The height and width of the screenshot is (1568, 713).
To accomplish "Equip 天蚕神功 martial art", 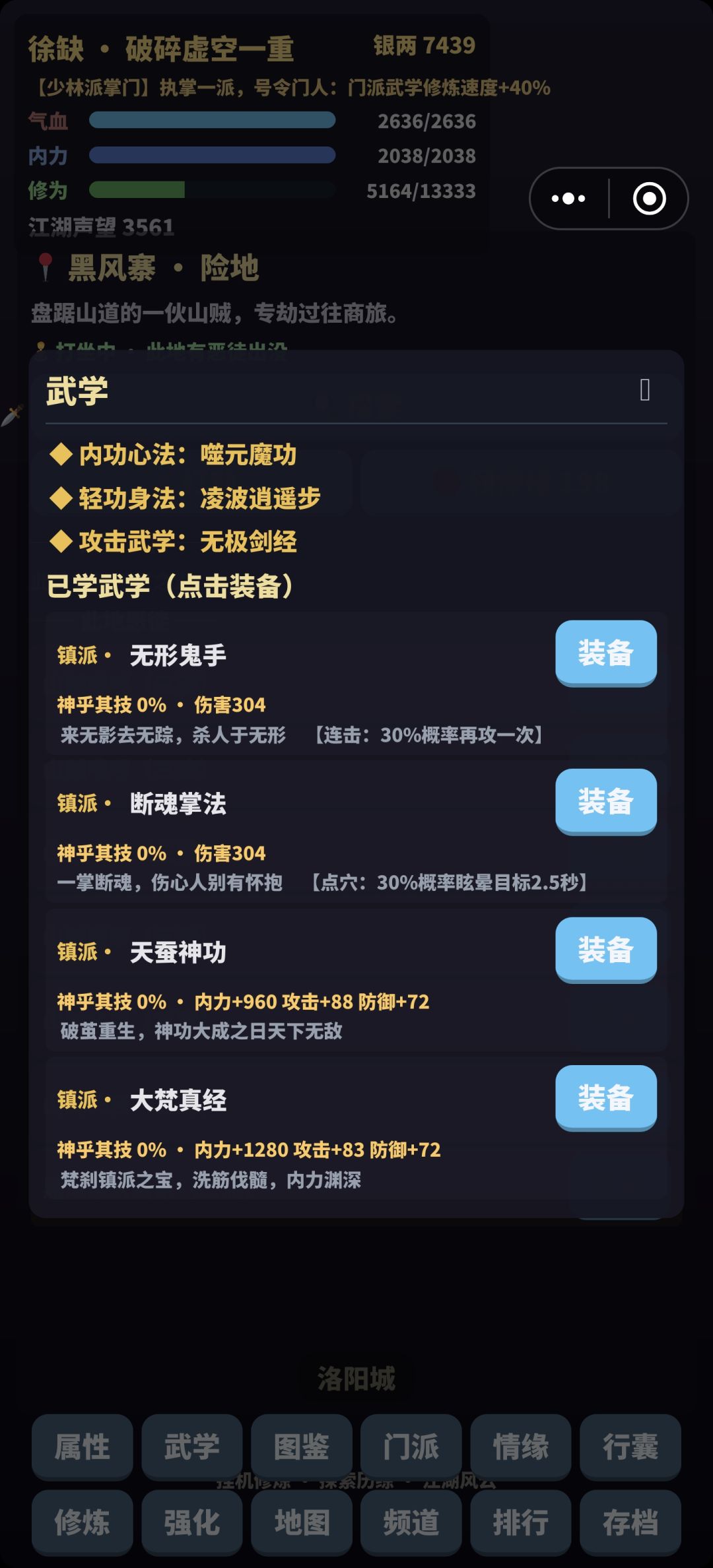I will [x=606, y=950].
